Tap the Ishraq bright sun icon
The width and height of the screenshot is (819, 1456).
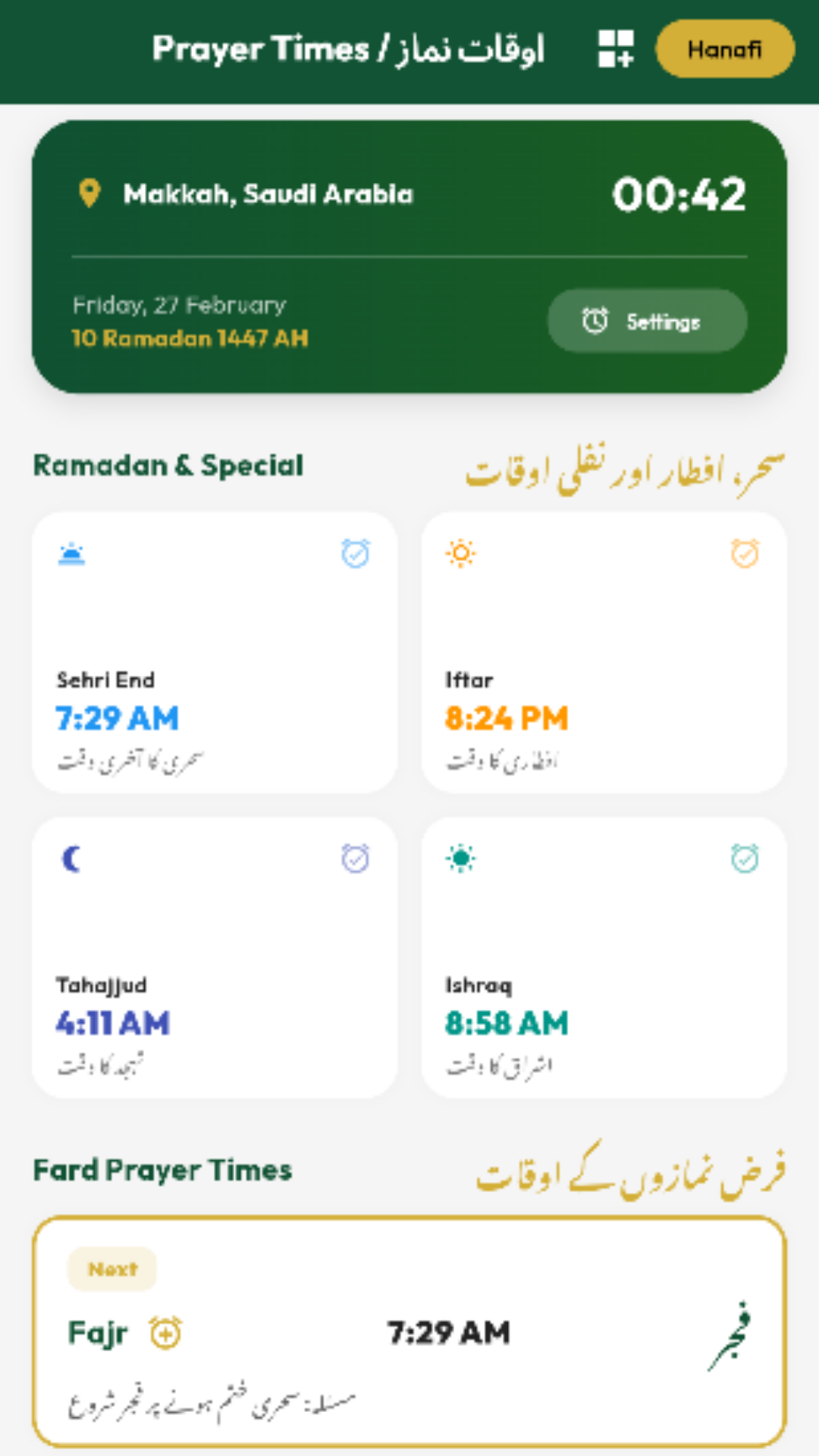(462, 858)
